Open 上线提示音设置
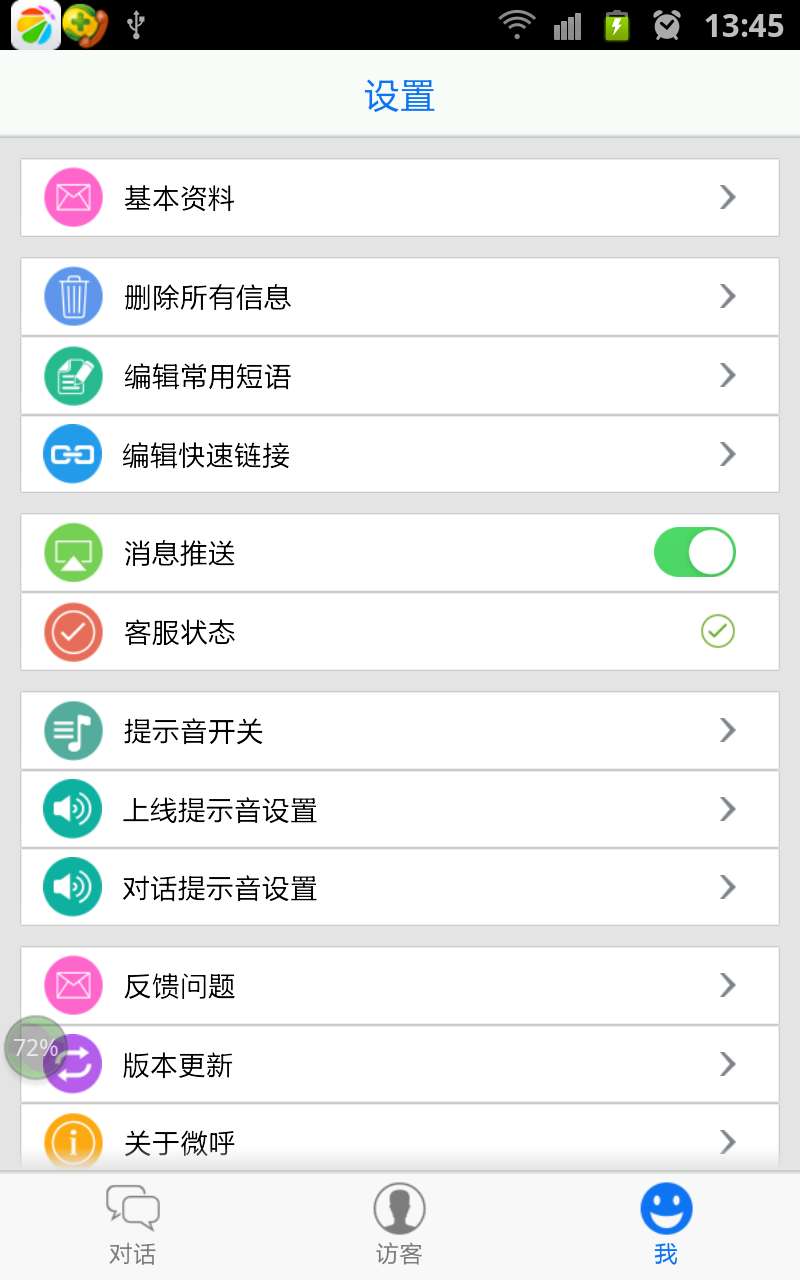The image size is (800, 1280). coord(400,809)
